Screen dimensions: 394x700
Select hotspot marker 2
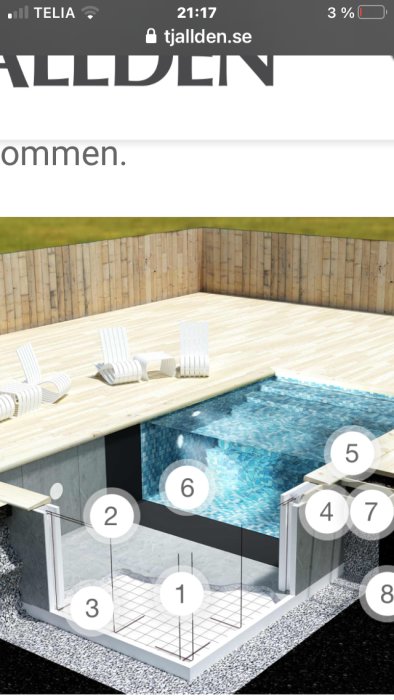(x=110, y=516)
